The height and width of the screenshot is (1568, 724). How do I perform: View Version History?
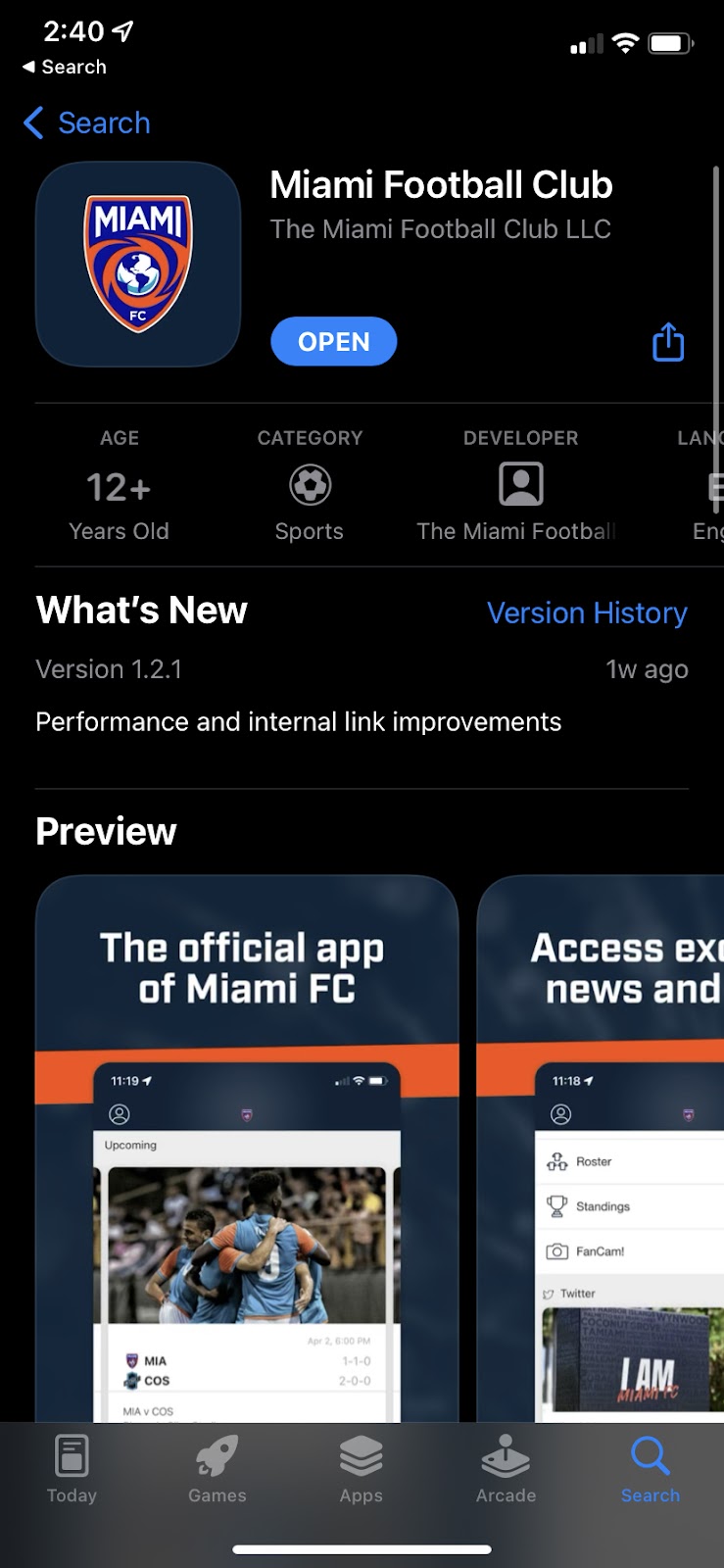click(x=587, y=613)
